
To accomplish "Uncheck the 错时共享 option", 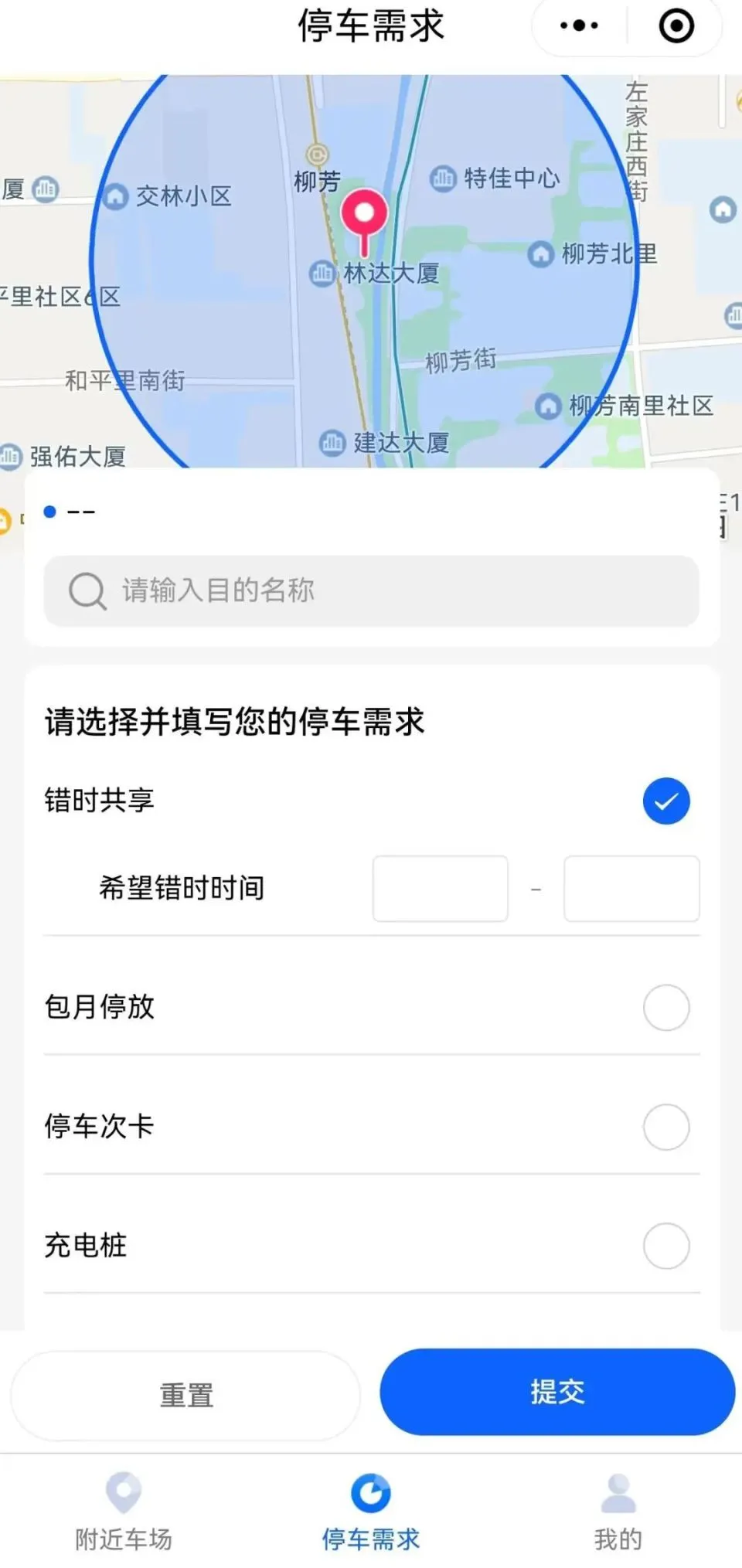I will [665, 801].
